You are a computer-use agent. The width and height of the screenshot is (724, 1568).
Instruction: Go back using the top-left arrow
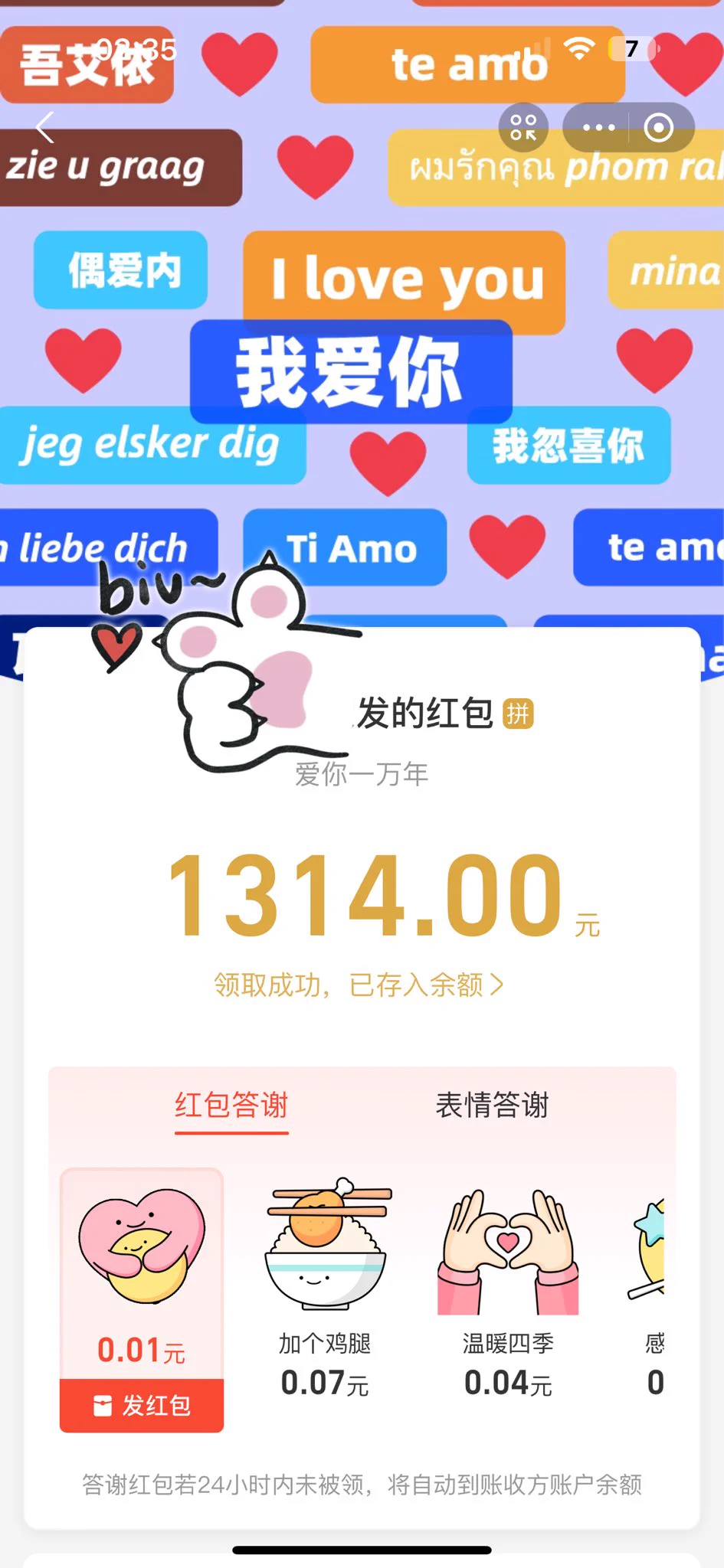coord(45,127)
